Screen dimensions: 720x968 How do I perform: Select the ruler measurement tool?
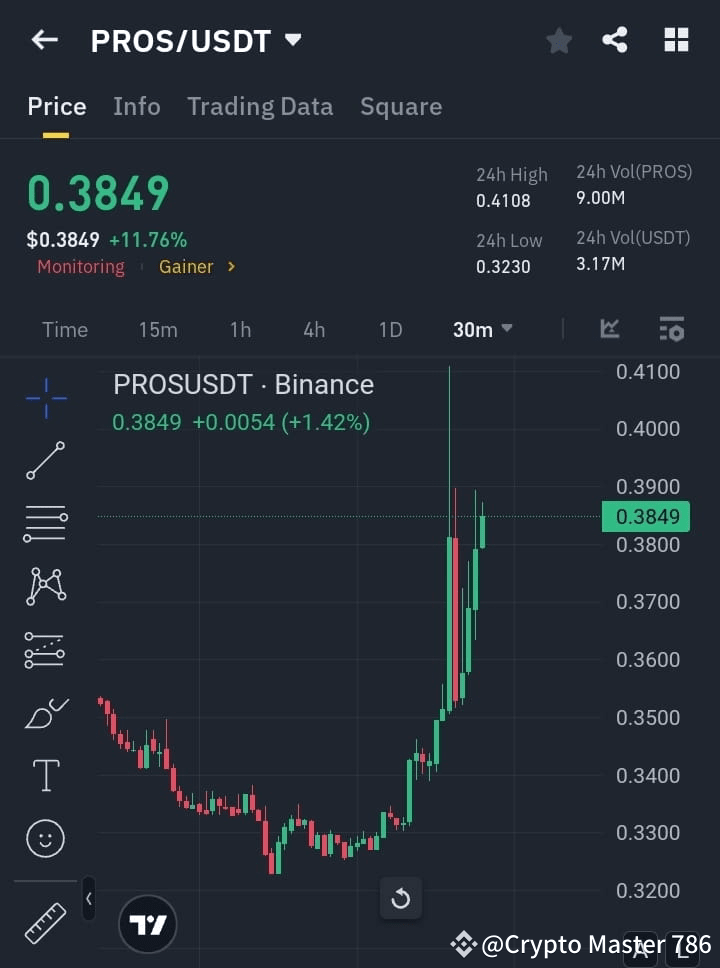click(x=45, y=923)
